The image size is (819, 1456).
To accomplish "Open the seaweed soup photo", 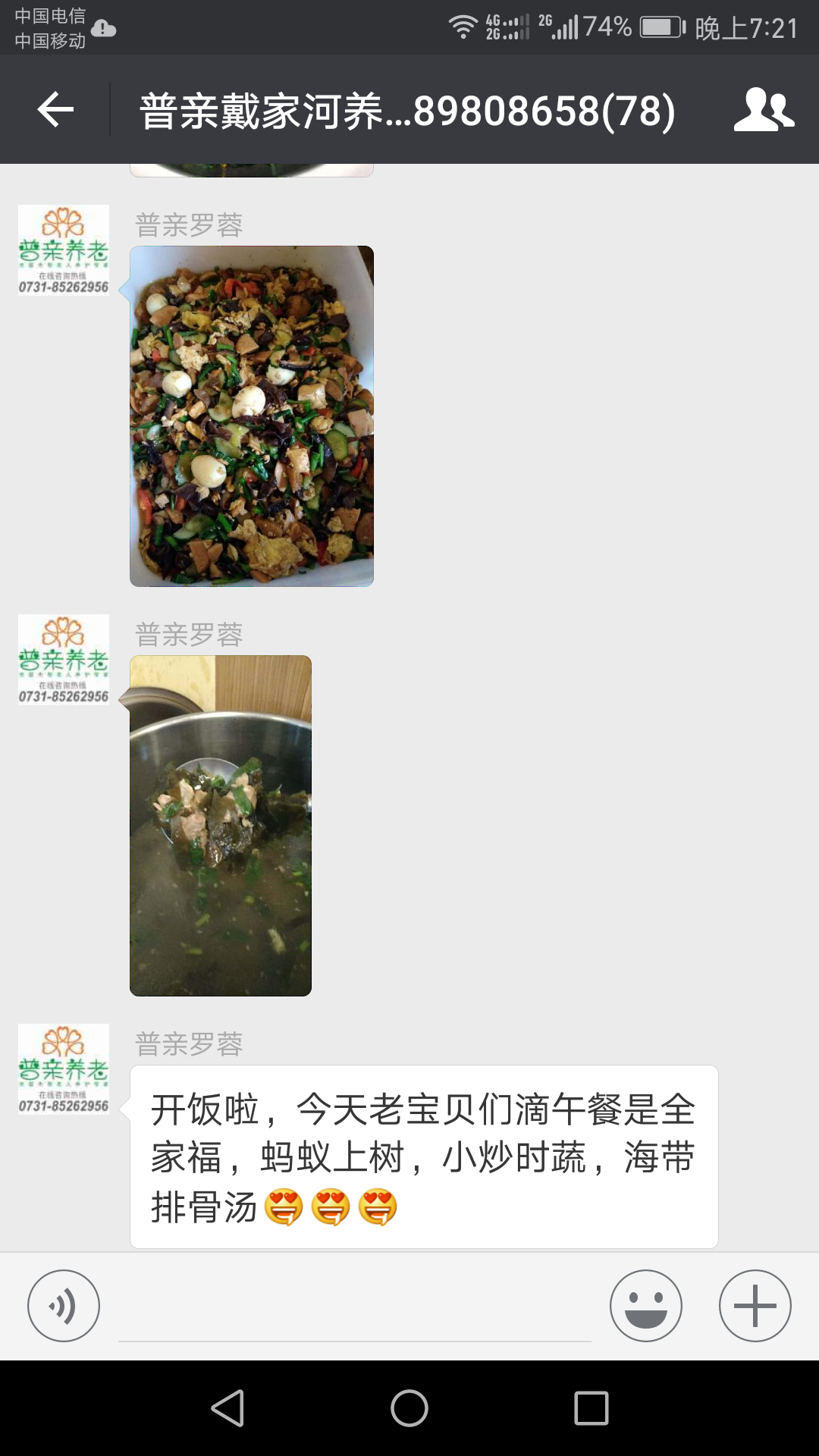I will (221, 825).
